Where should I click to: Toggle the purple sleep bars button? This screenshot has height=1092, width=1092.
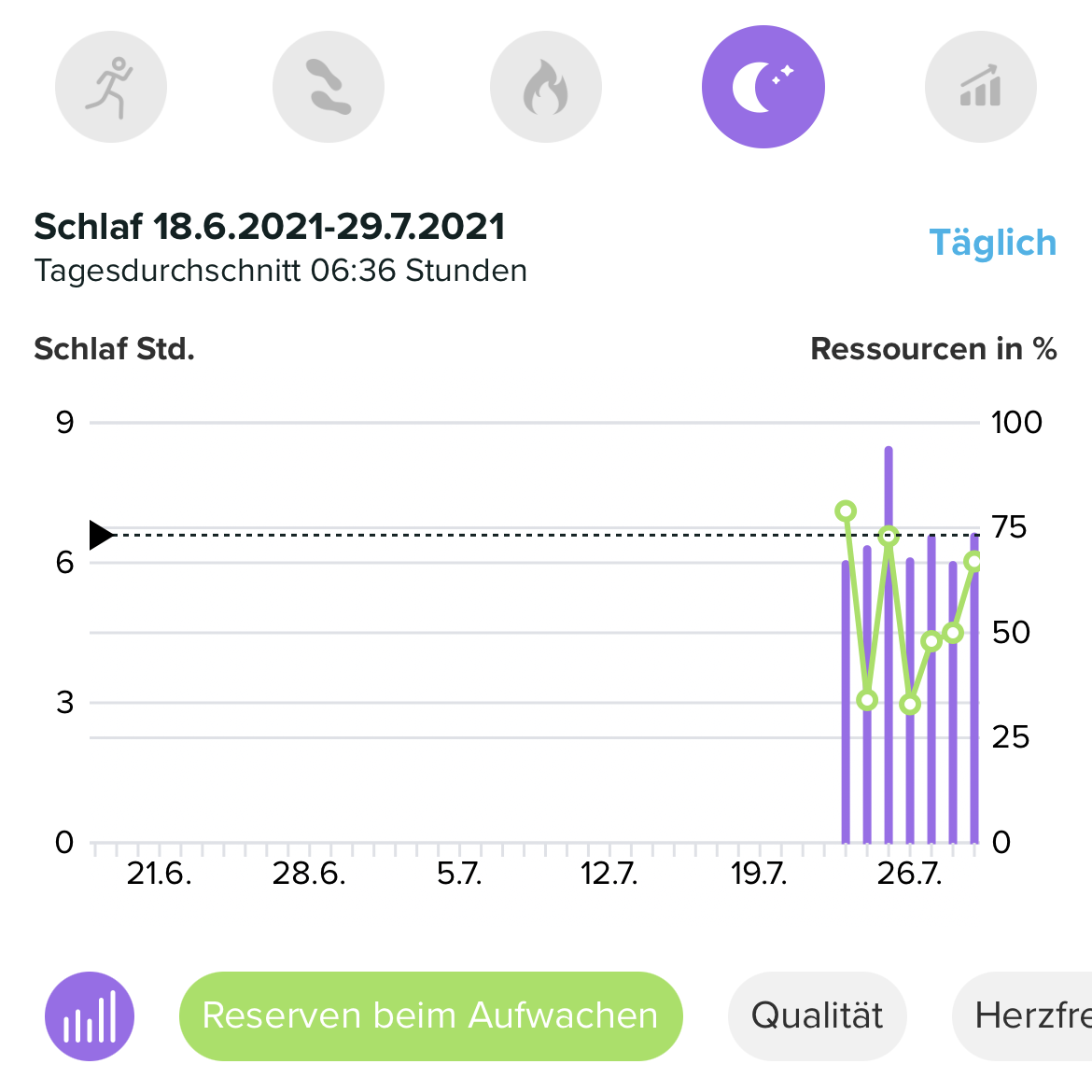click(90, 1016)
